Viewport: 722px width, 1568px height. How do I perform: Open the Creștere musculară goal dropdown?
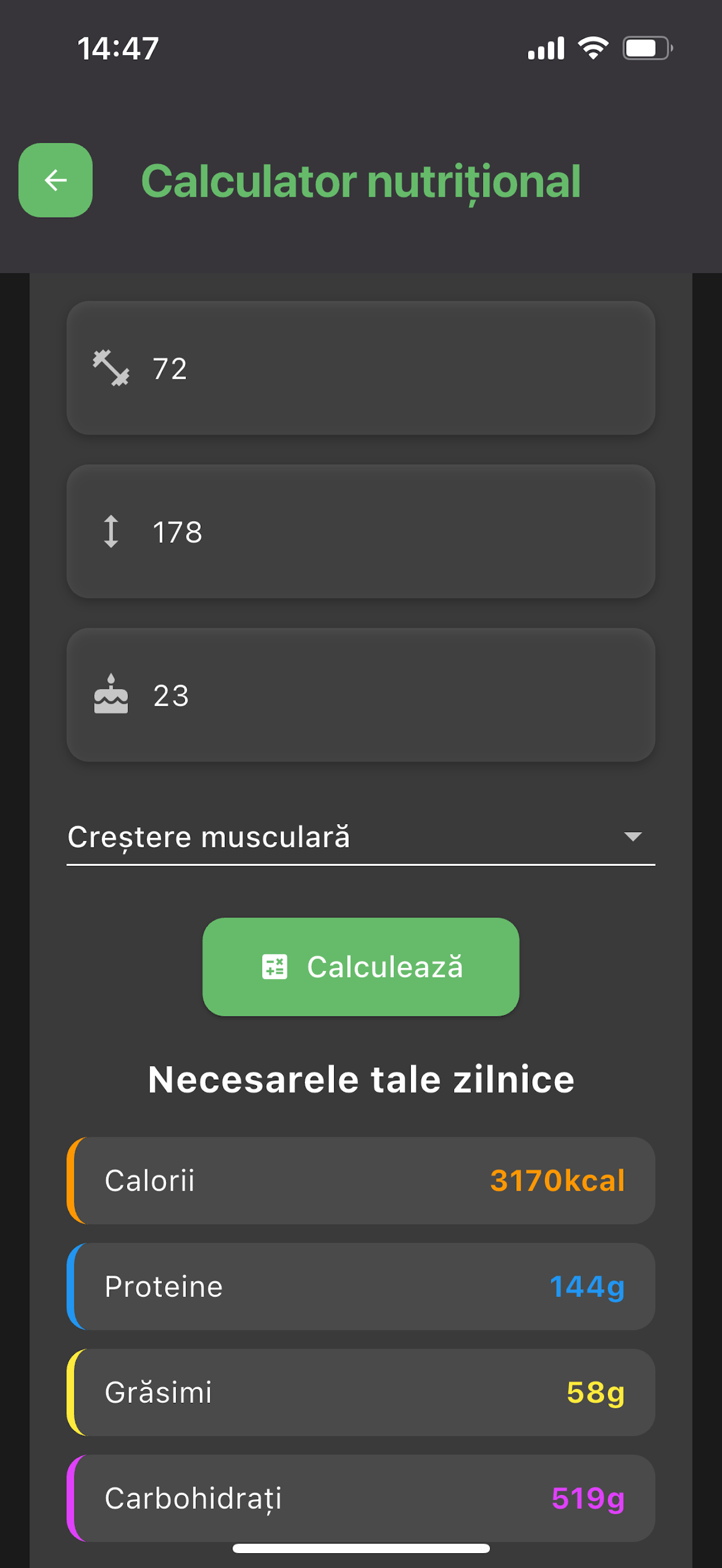[x=360, y=837]
